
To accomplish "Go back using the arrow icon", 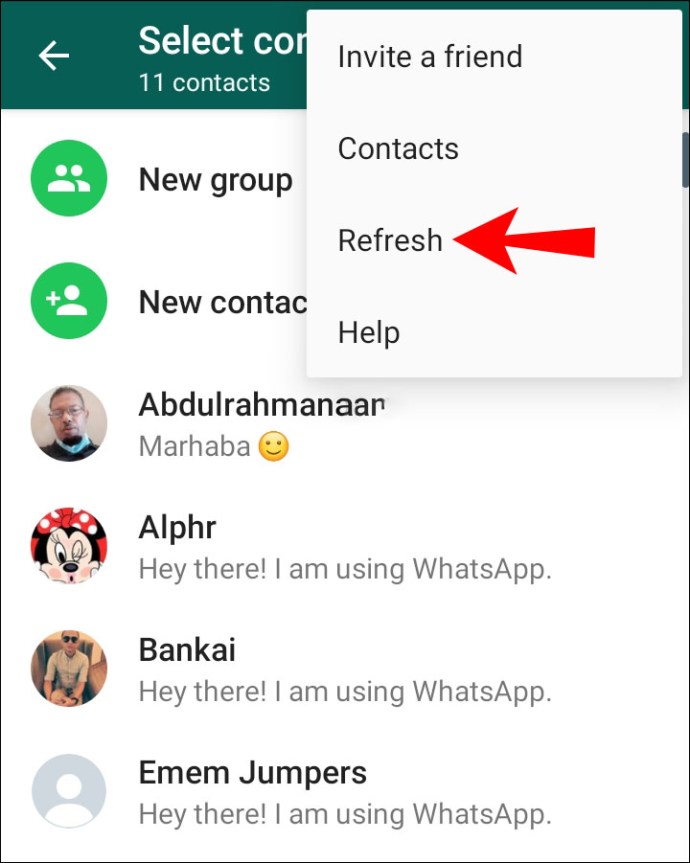I will point(53,56).
